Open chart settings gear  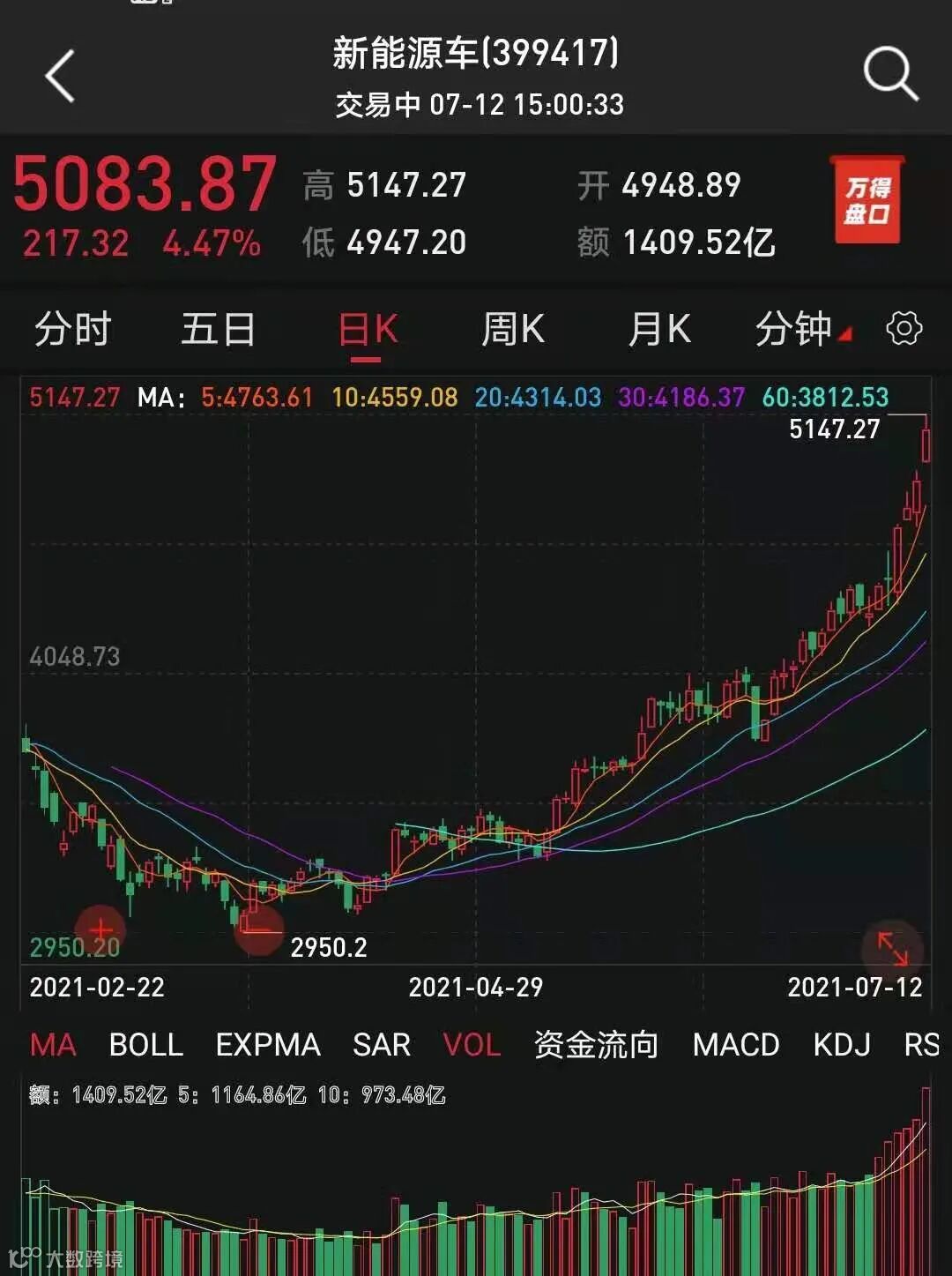click(x=904, y=329)
